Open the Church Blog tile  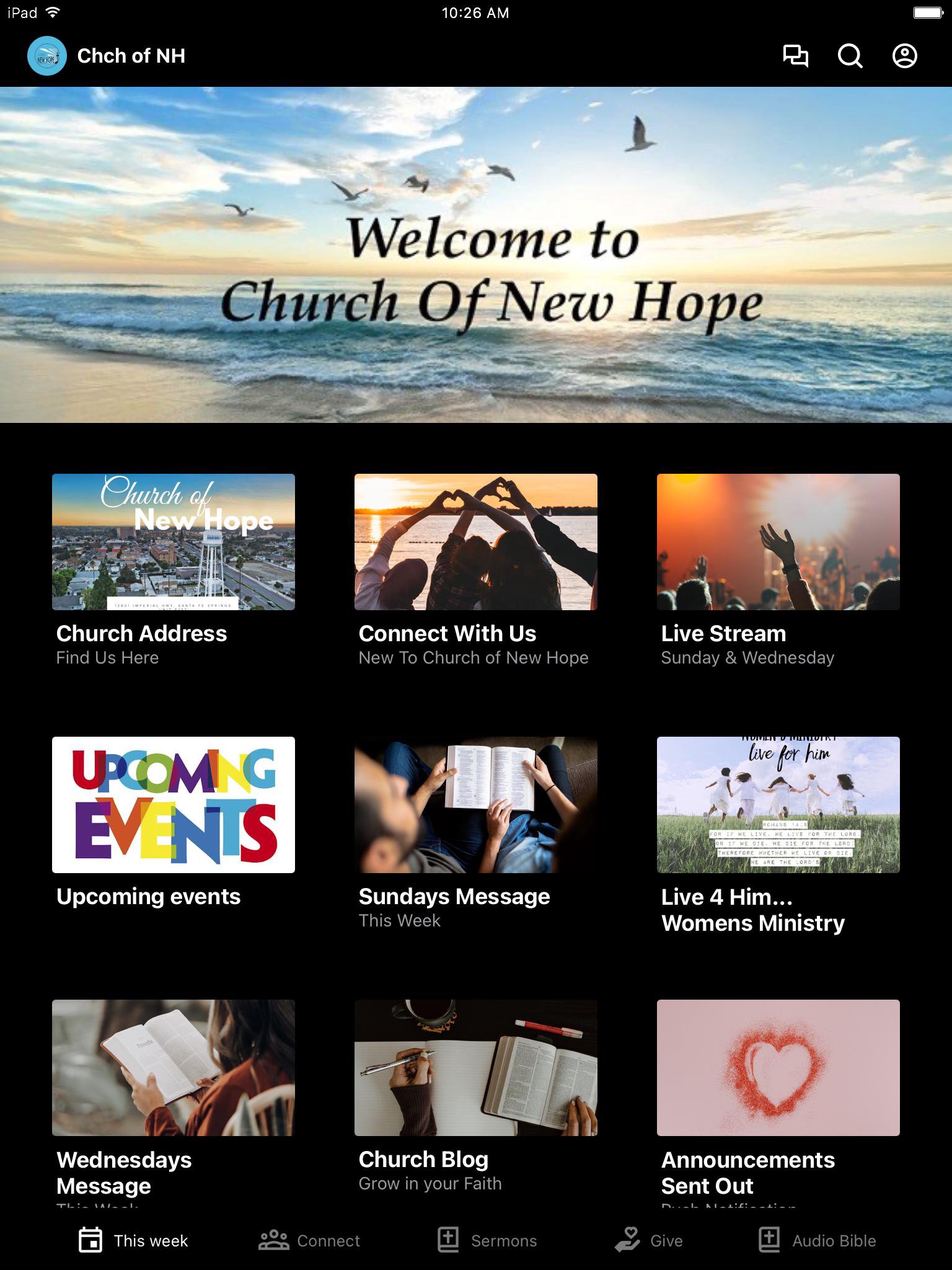(x=476, y=1068)
